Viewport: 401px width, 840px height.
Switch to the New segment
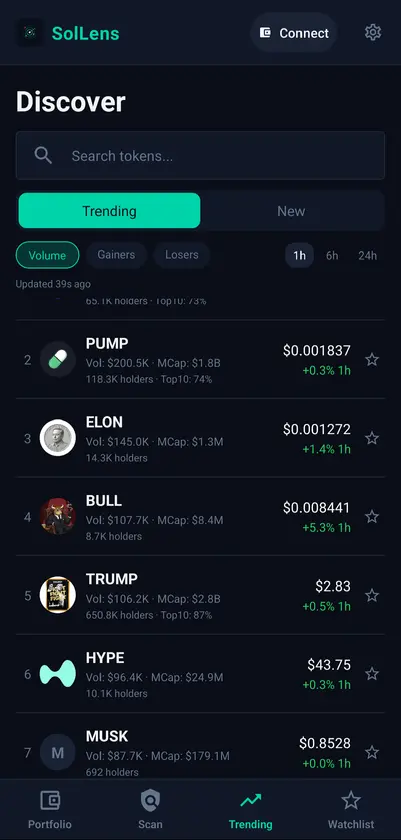pos(291,211)
